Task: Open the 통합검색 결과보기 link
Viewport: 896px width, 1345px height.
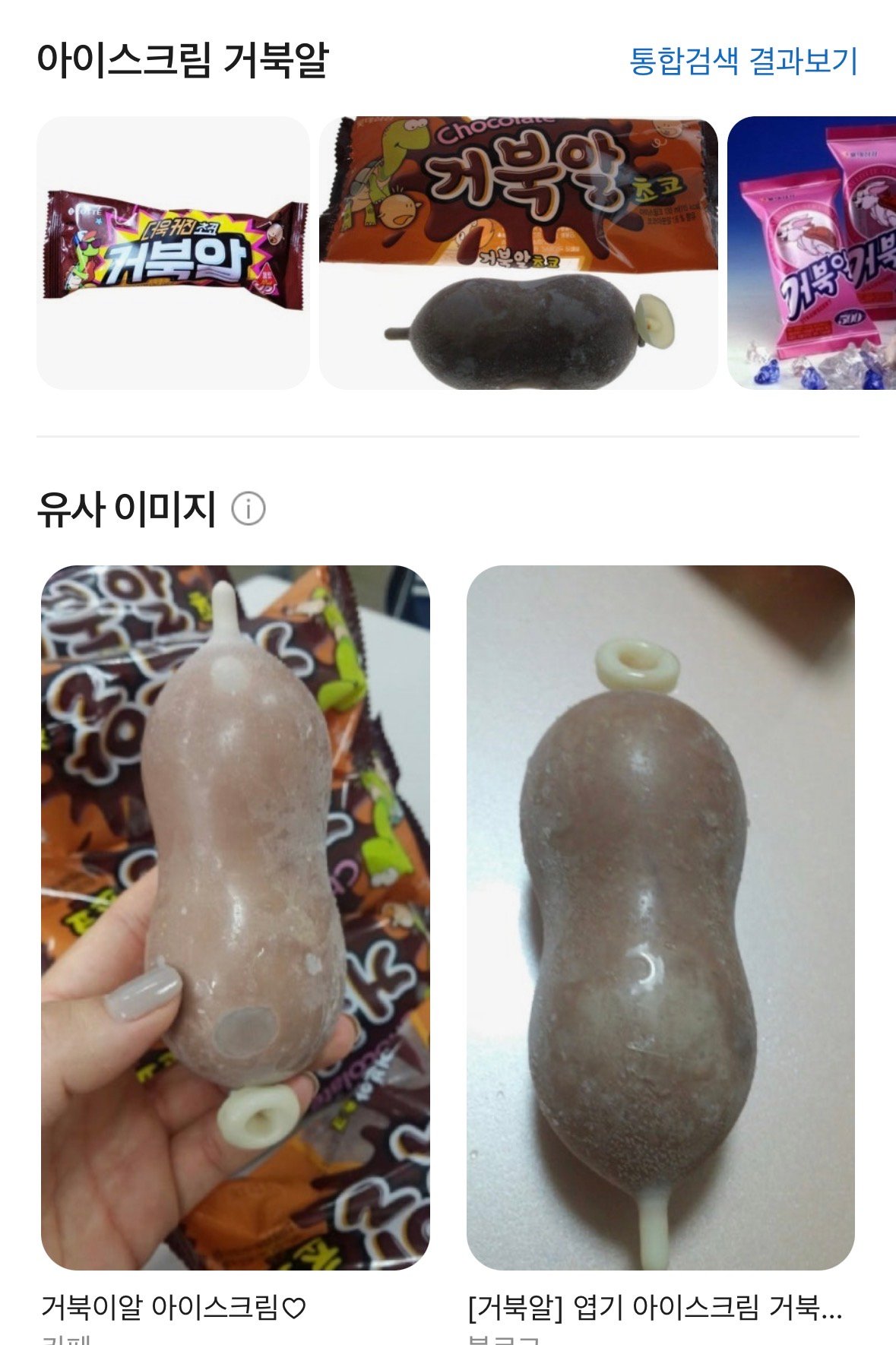Action: pyautogui.click(x=743, y=61)
